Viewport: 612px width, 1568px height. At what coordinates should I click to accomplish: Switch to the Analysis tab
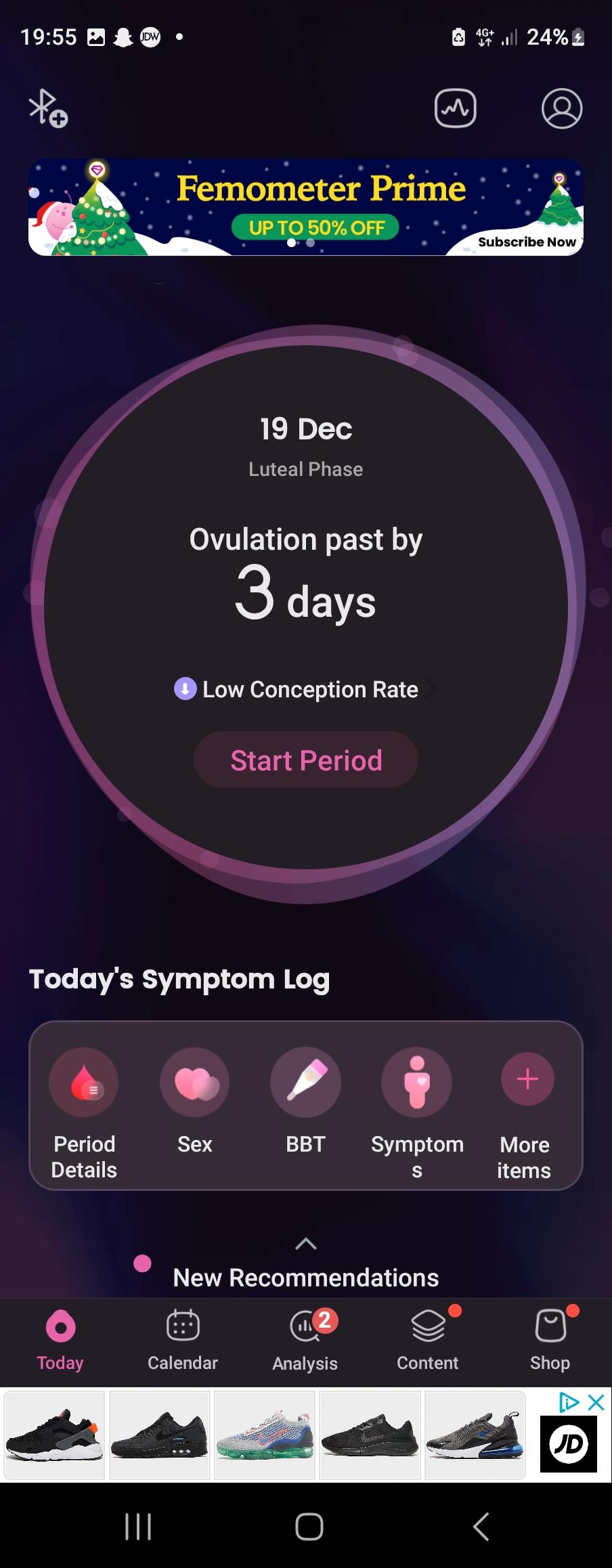tap(305, 1340)
